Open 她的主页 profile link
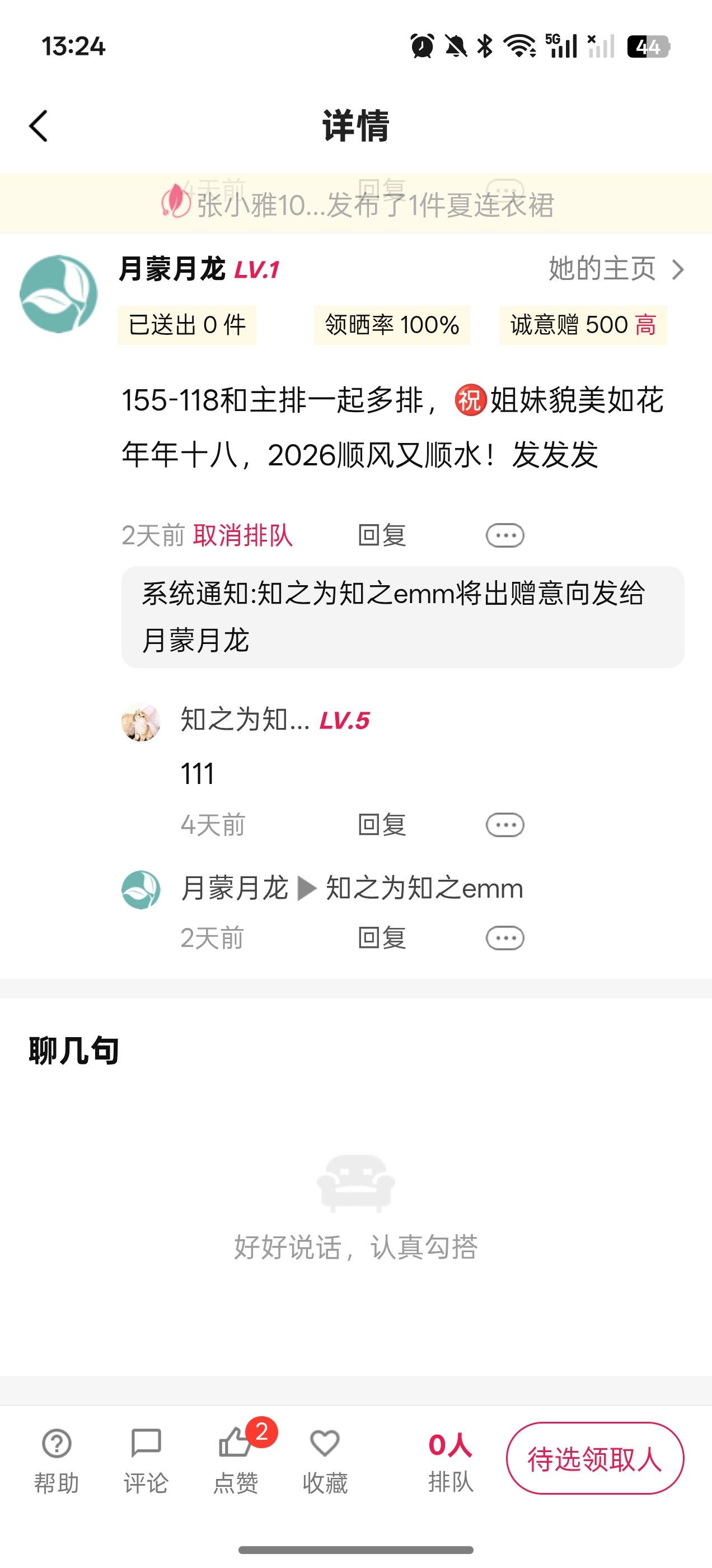Viewport: 712px width, 1568px height. pyautogui.click(x=616, y=268)
